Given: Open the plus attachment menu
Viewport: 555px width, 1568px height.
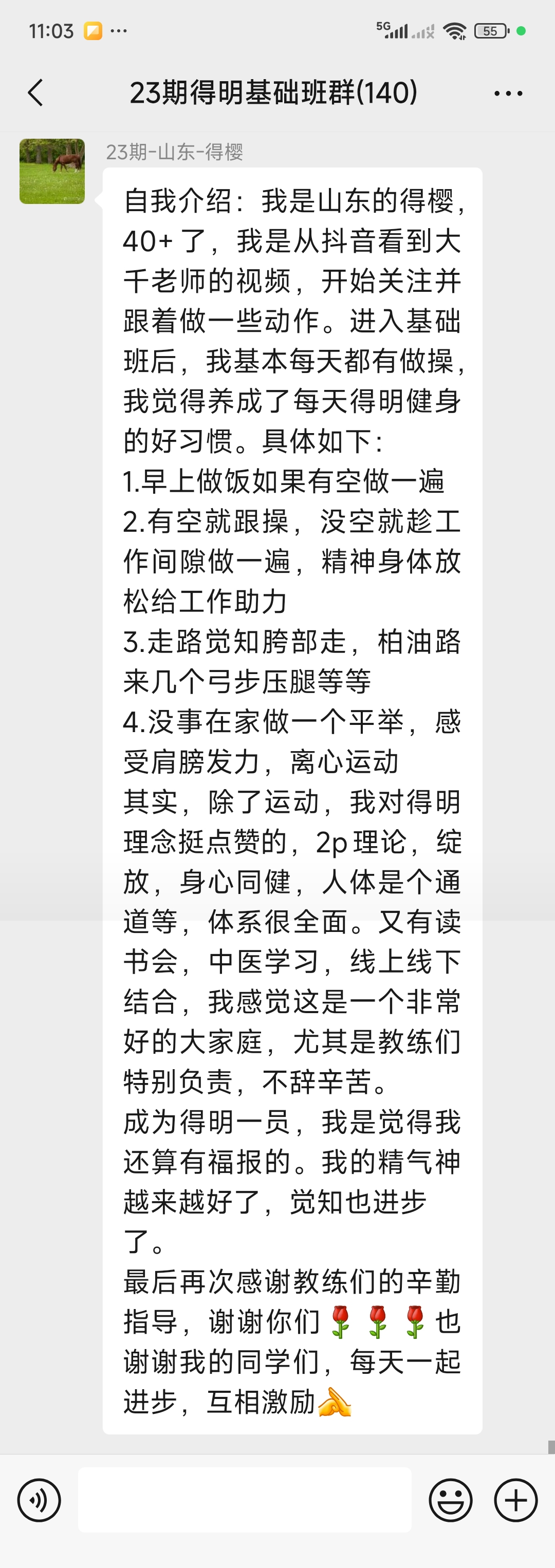Looking at the screenshot, I should (515, 1500).
